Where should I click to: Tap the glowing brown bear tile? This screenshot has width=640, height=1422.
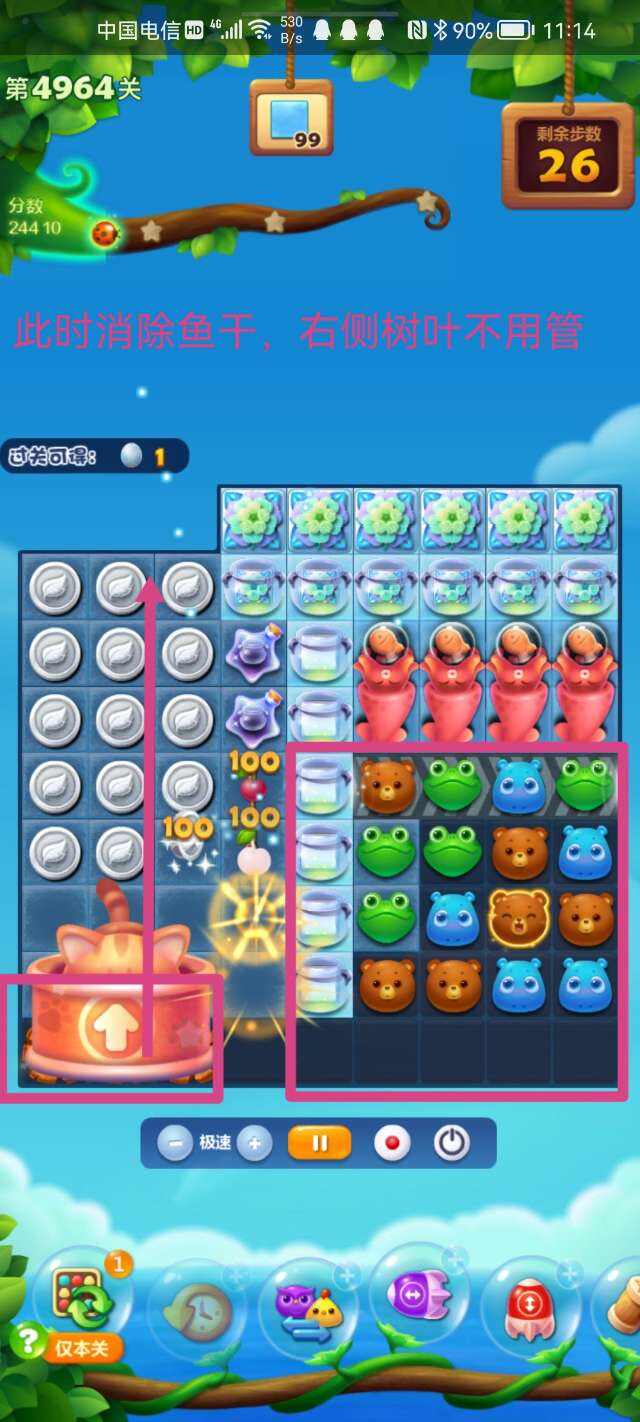click(x=519, y=917)
